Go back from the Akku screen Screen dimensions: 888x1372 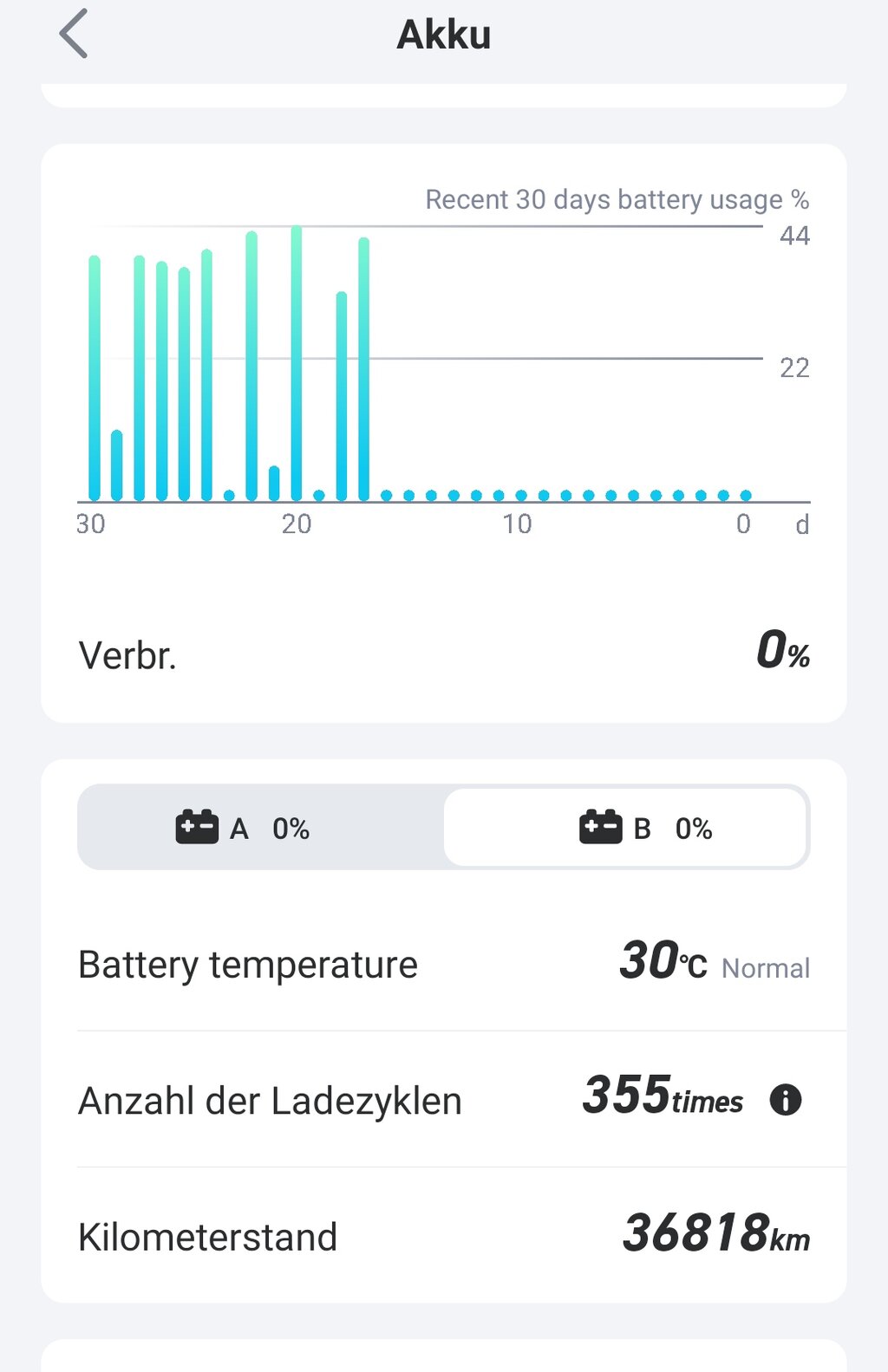pyautogui.click(x=74, y=35)
